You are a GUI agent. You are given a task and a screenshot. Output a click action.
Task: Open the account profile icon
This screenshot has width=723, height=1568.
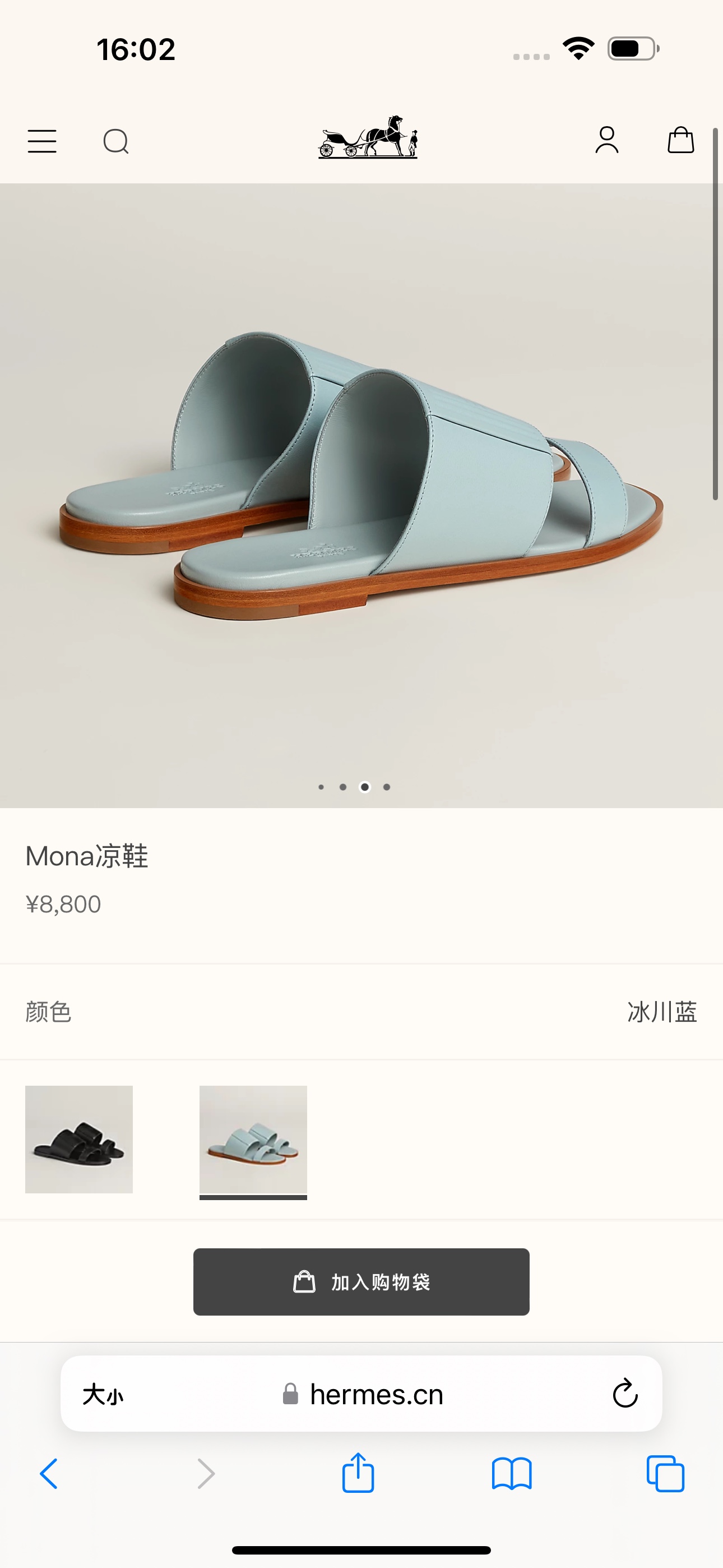(607, 140)
